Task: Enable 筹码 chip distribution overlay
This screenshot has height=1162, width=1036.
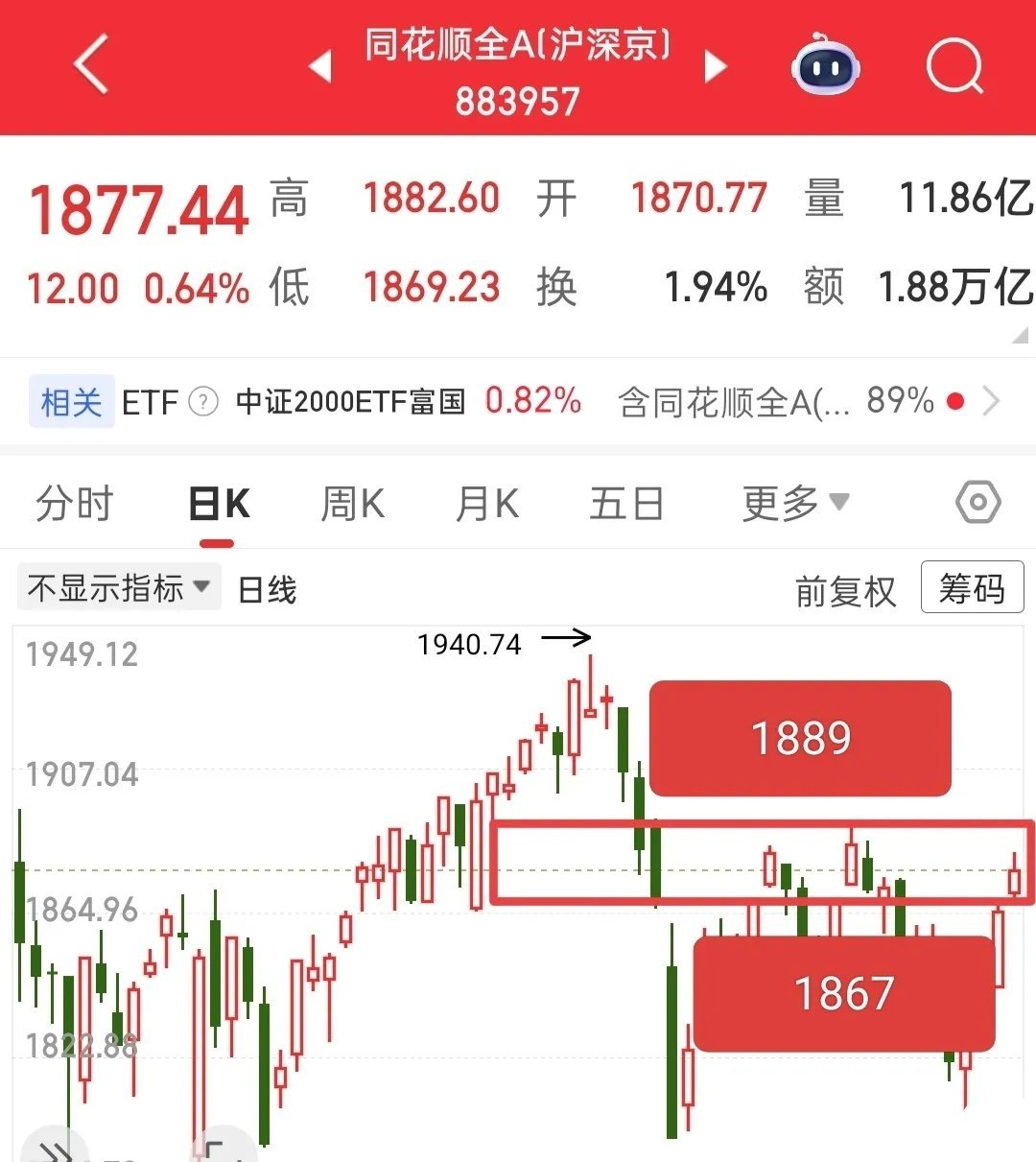Action: coord(972,587)
